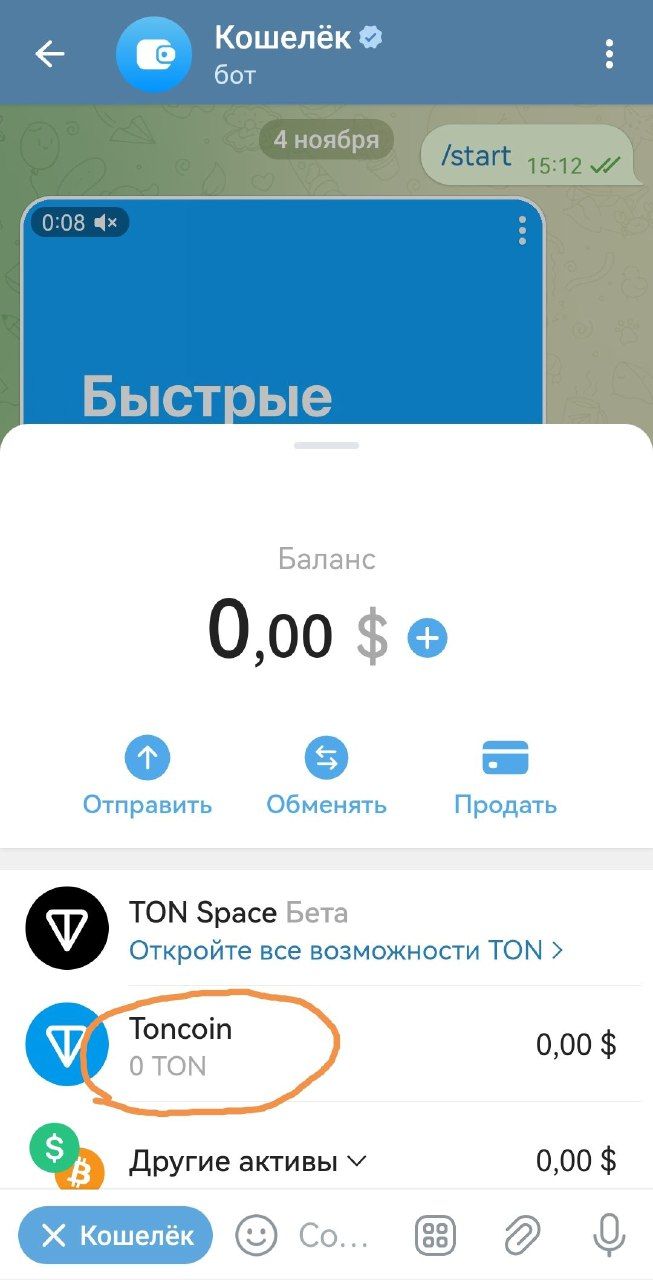
Task: Attach a file with the paperclip
Action: point(522,1236)
